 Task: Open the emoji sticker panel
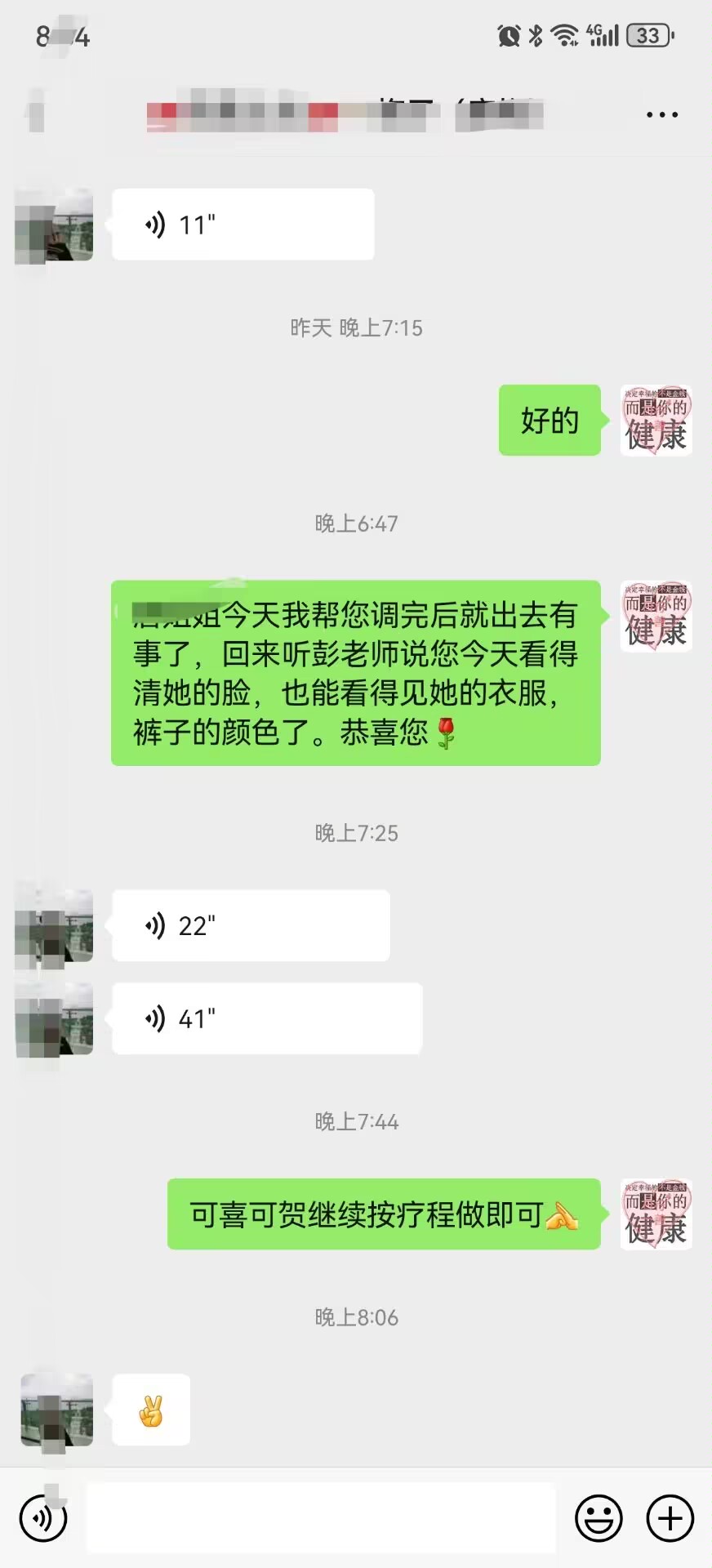(x=599, y=1518)
